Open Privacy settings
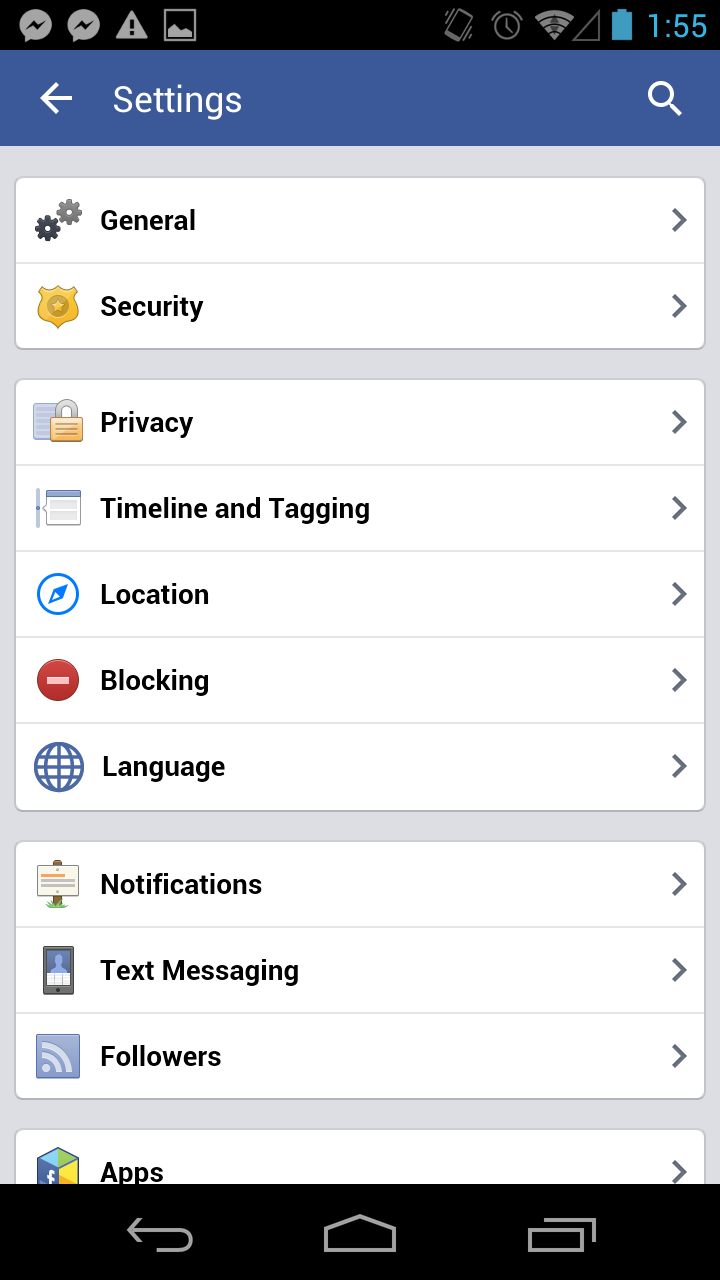 pos(360,422)
